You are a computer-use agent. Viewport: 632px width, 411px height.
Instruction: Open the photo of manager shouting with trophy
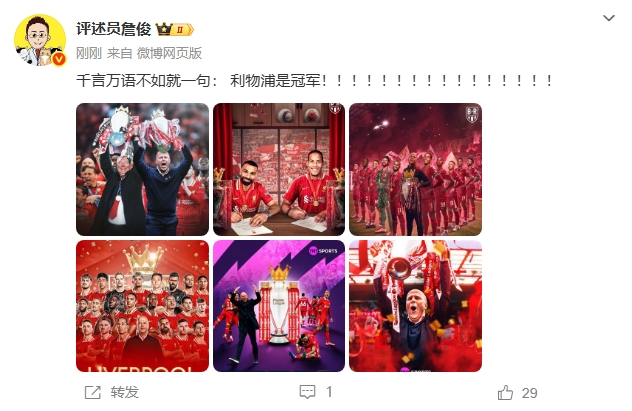[415, 306]
